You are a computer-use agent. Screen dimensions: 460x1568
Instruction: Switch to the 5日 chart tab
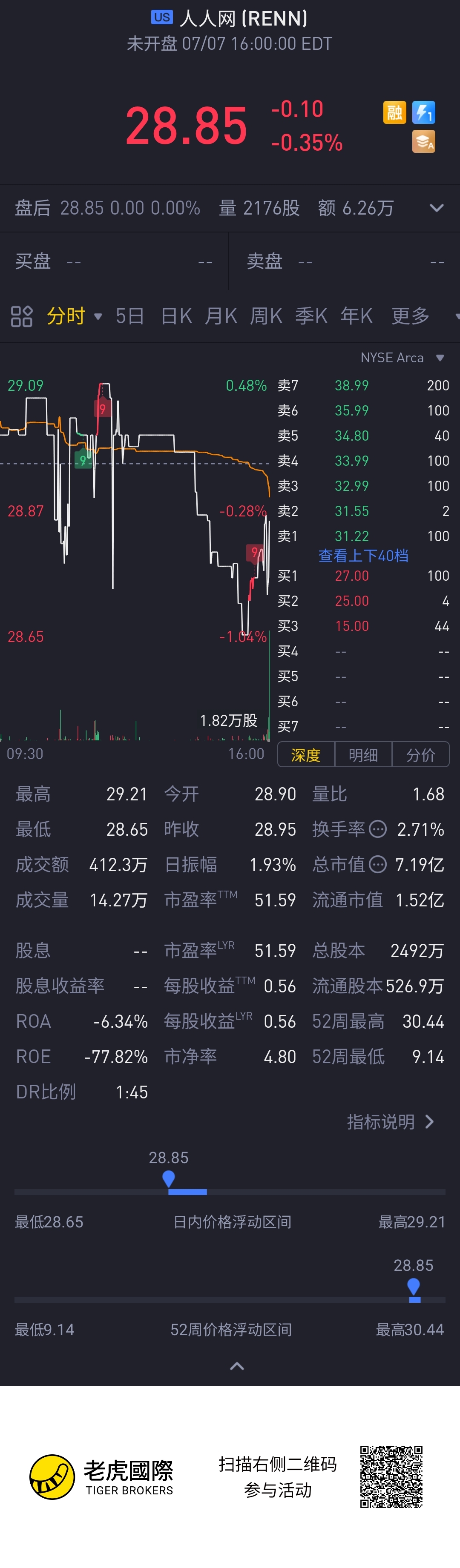coord(130,316)
